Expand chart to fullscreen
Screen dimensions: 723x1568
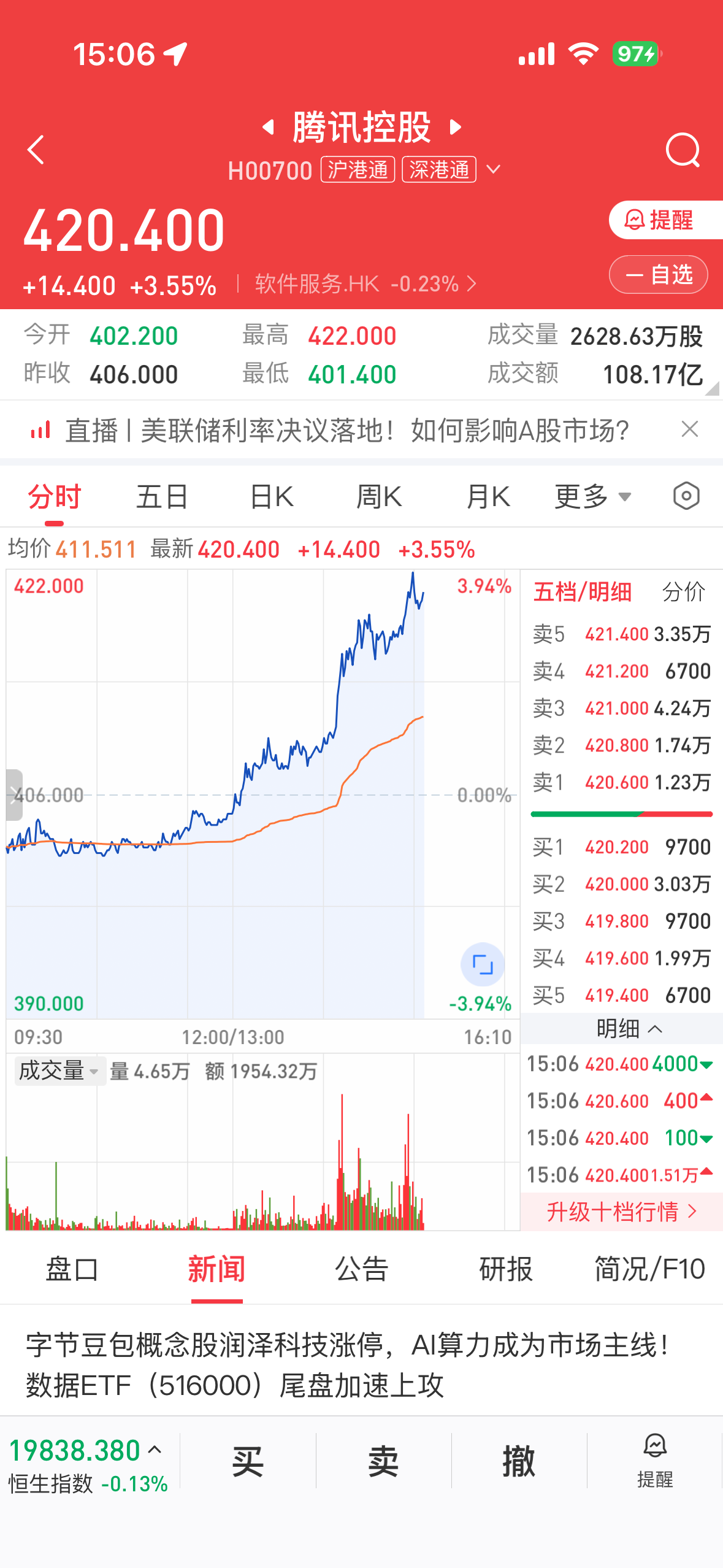[483, 964]
